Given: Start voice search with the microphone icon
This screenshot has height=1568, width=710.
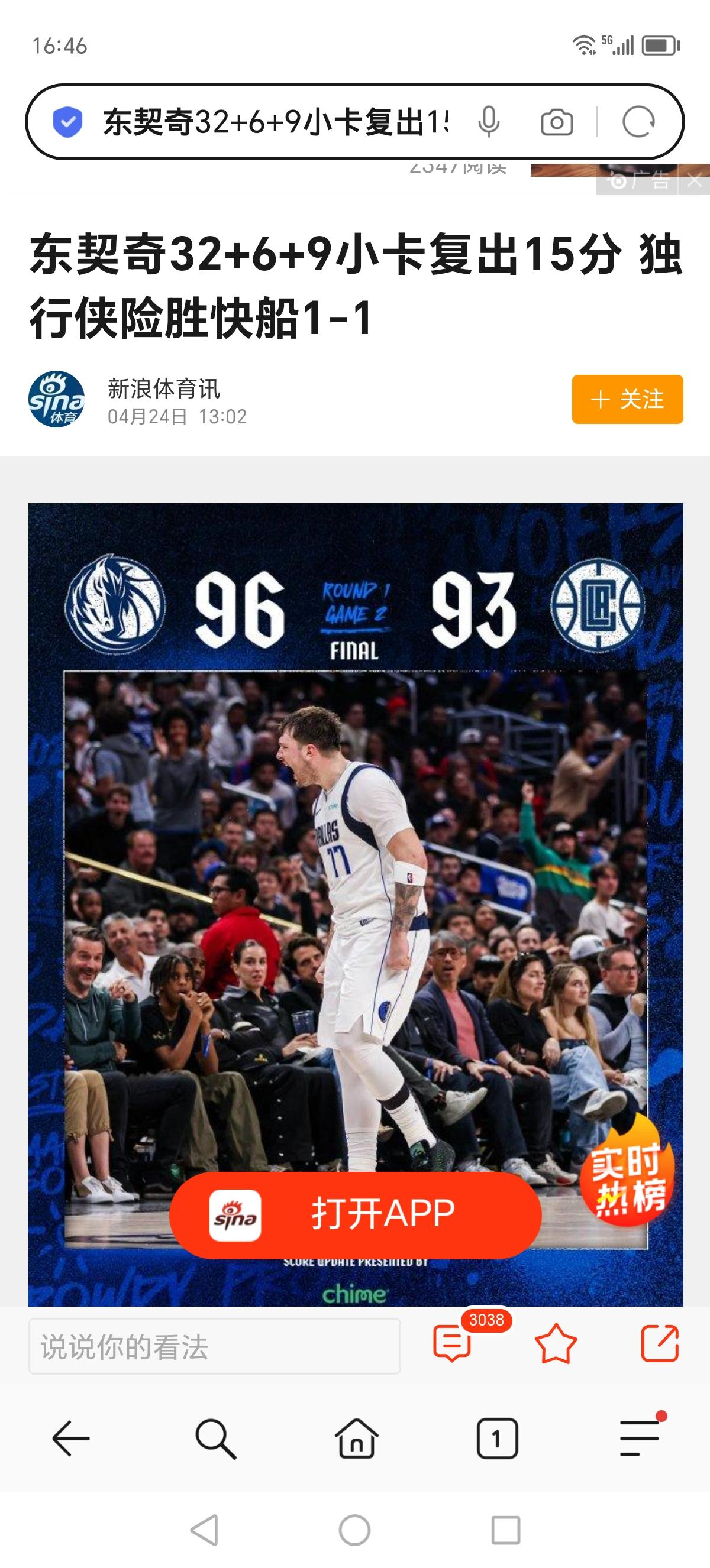Looking at the screenshot, I should pyautogui.click(x=488, y=122).
